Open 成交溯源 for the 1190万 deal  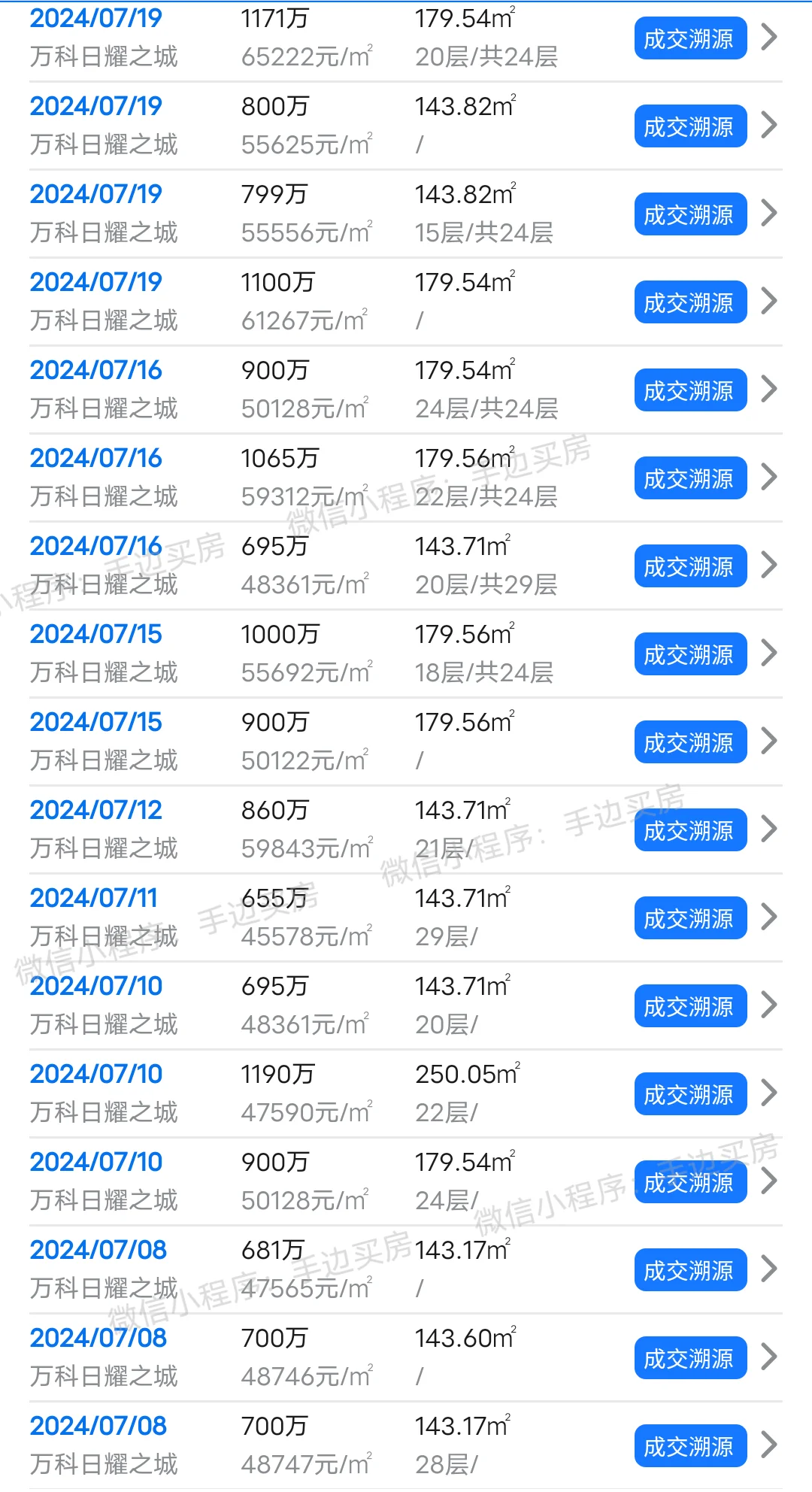(x=690, y=1094)
